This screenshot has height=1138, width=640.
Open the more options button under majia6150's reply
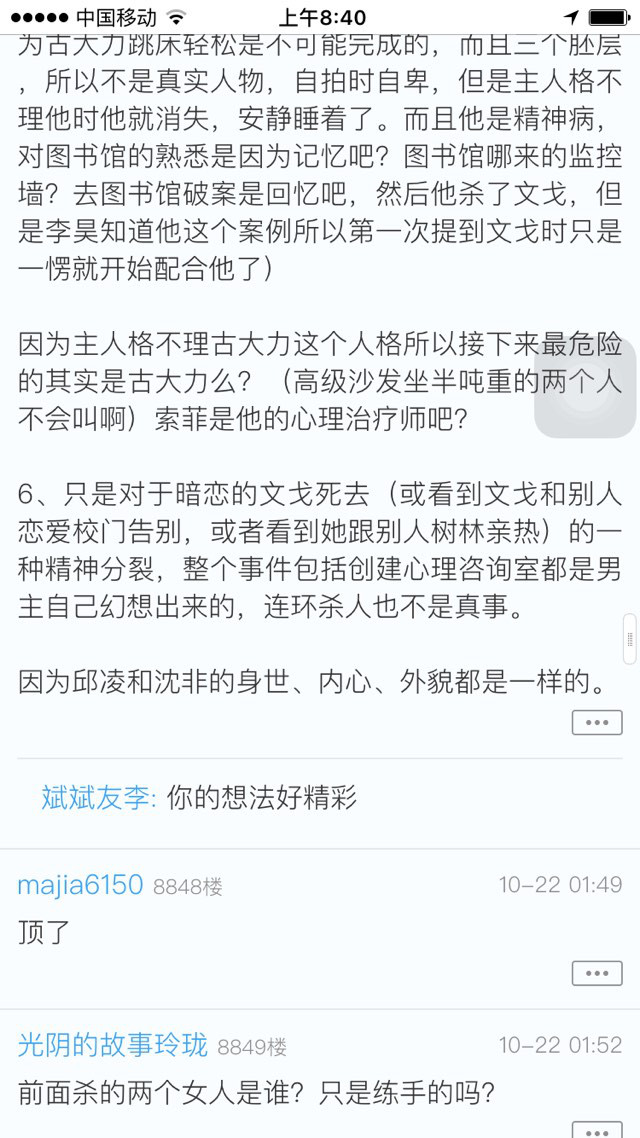[x=596, y=973]
